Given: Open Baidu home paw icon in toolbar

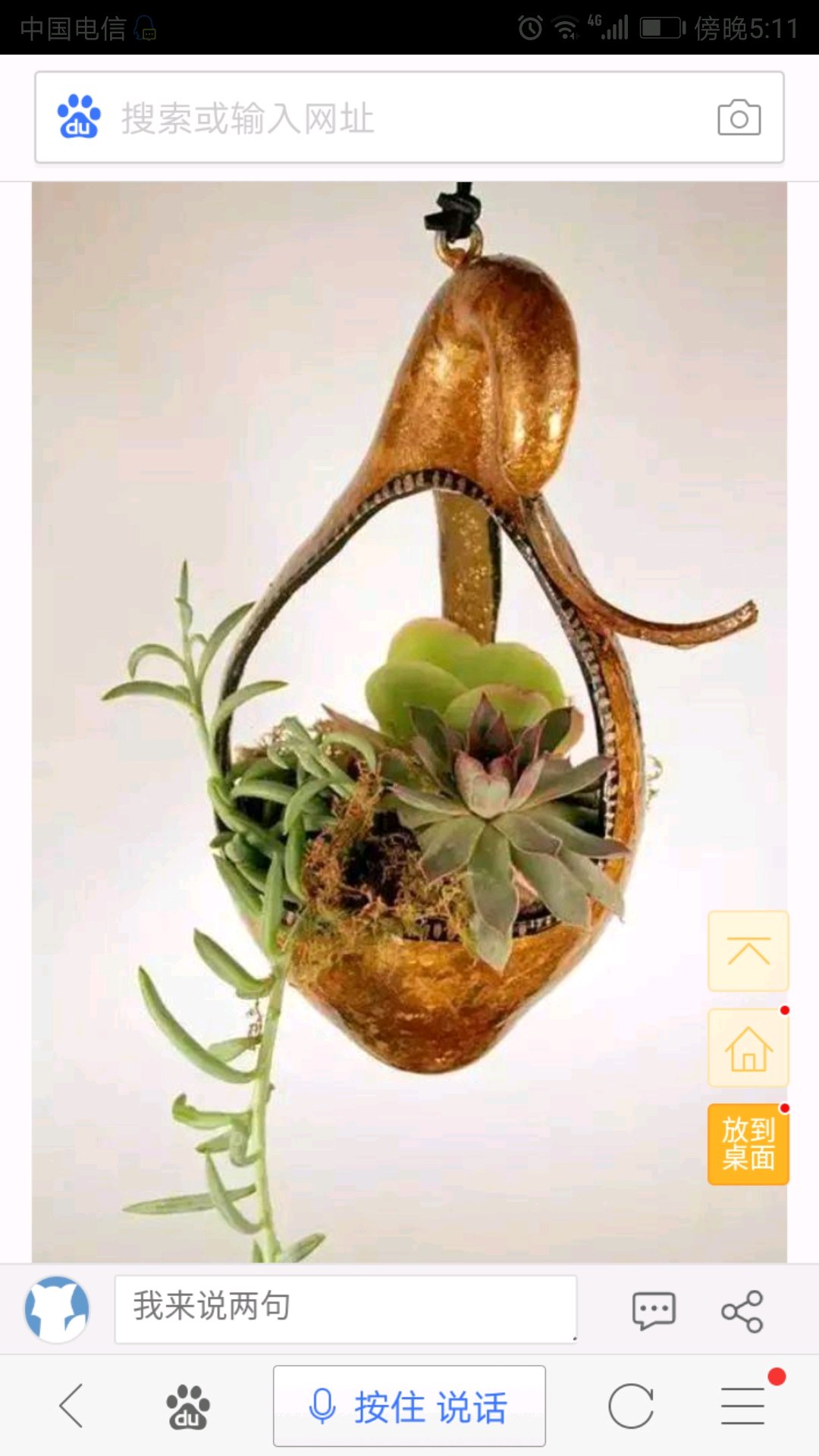Looking at the screenshot, I should 188,1407.
